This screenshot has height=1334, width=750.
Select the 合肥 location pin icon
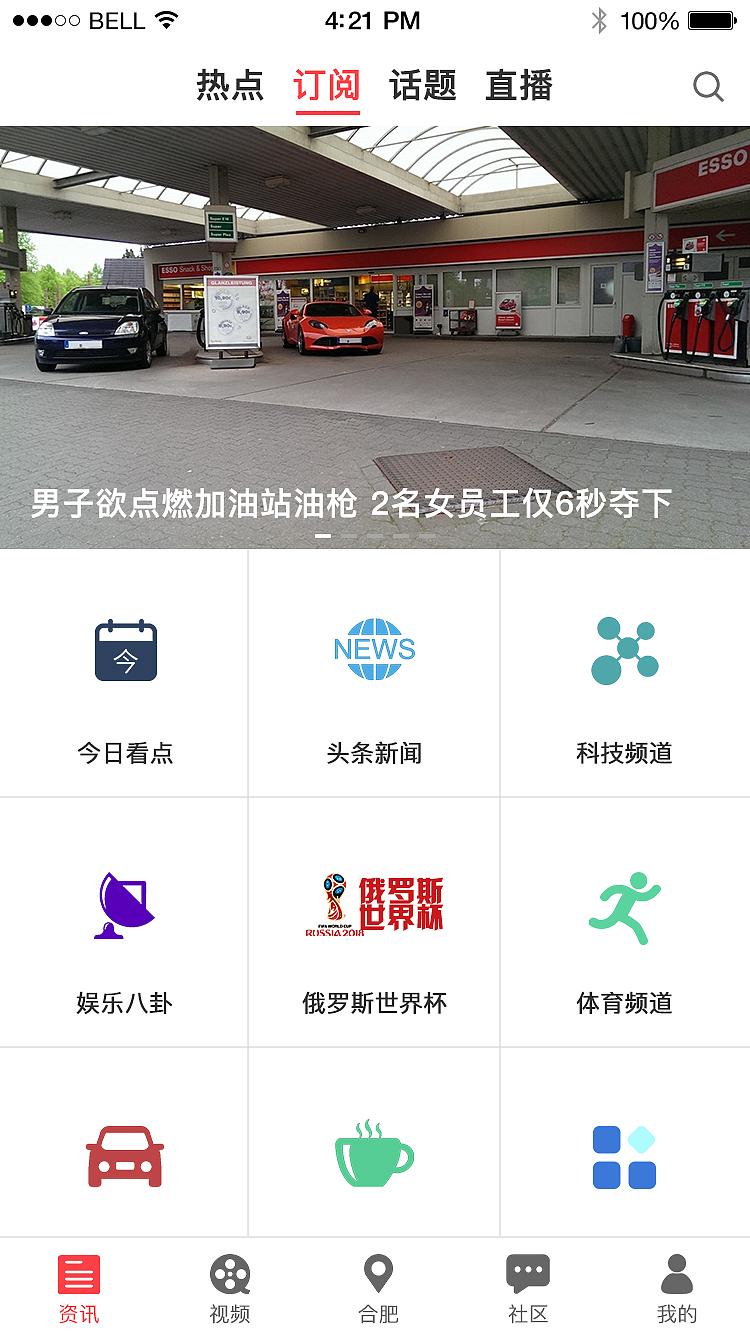377,1276
